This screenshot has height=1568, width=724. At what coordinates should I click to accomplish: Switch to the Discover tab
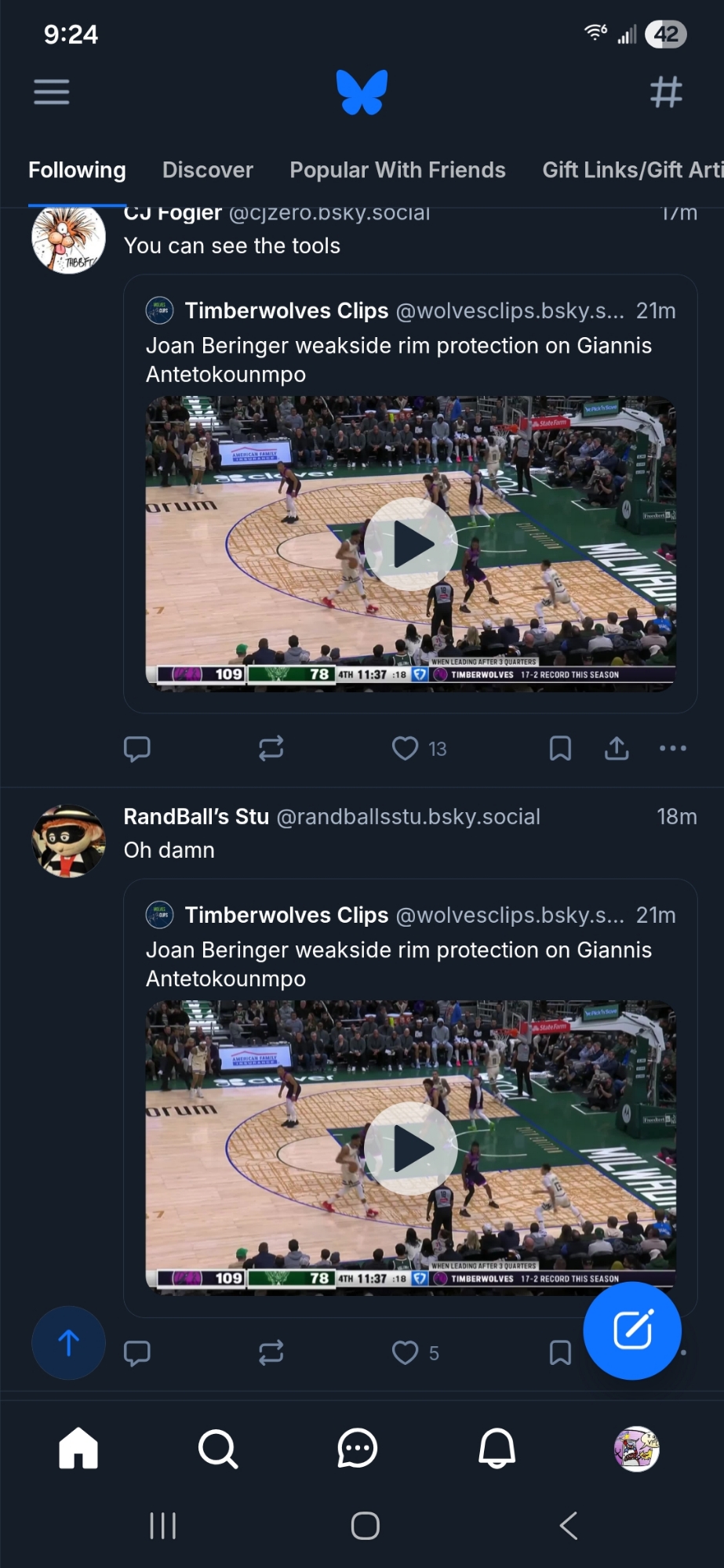coord(207,170)
